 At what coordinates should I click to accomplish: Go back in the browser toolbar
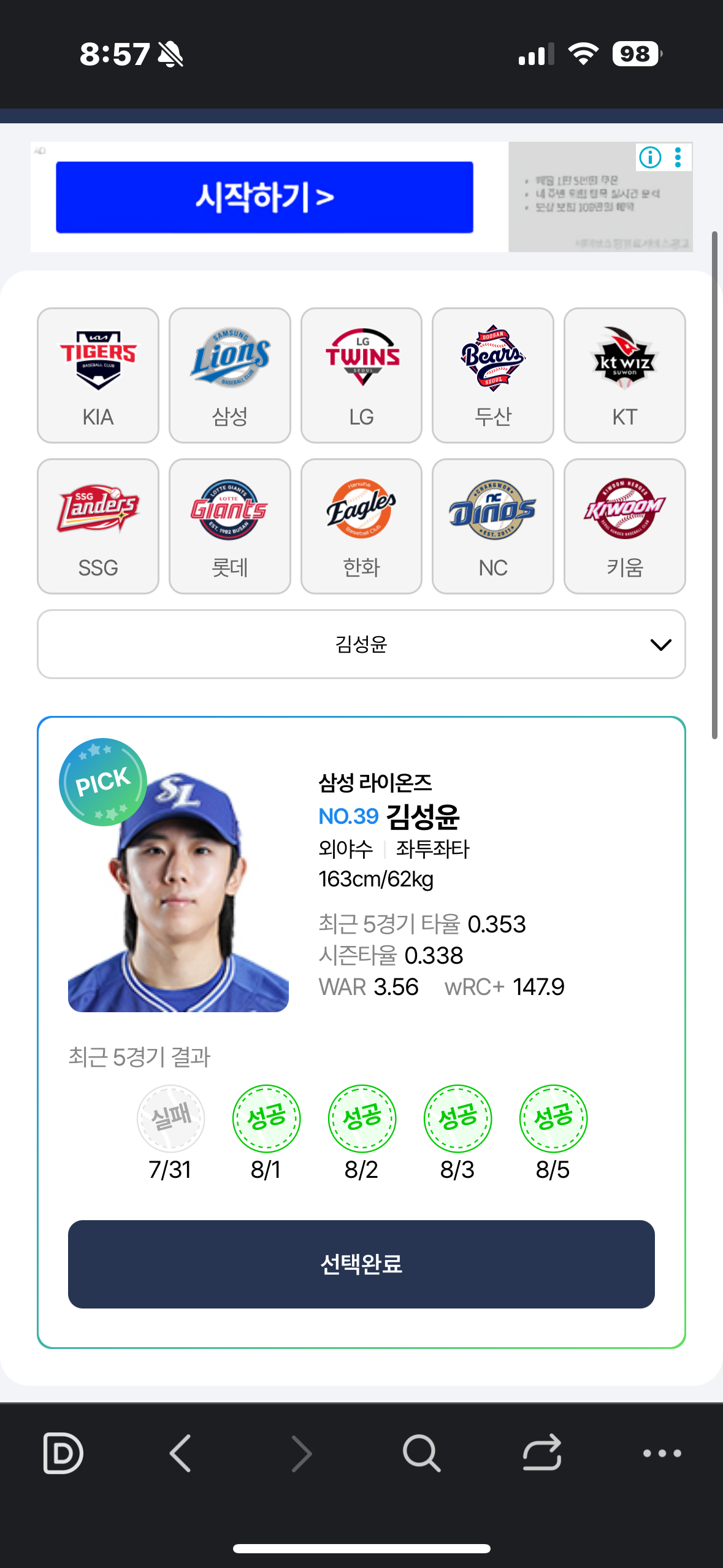(x=180, y=1453)
